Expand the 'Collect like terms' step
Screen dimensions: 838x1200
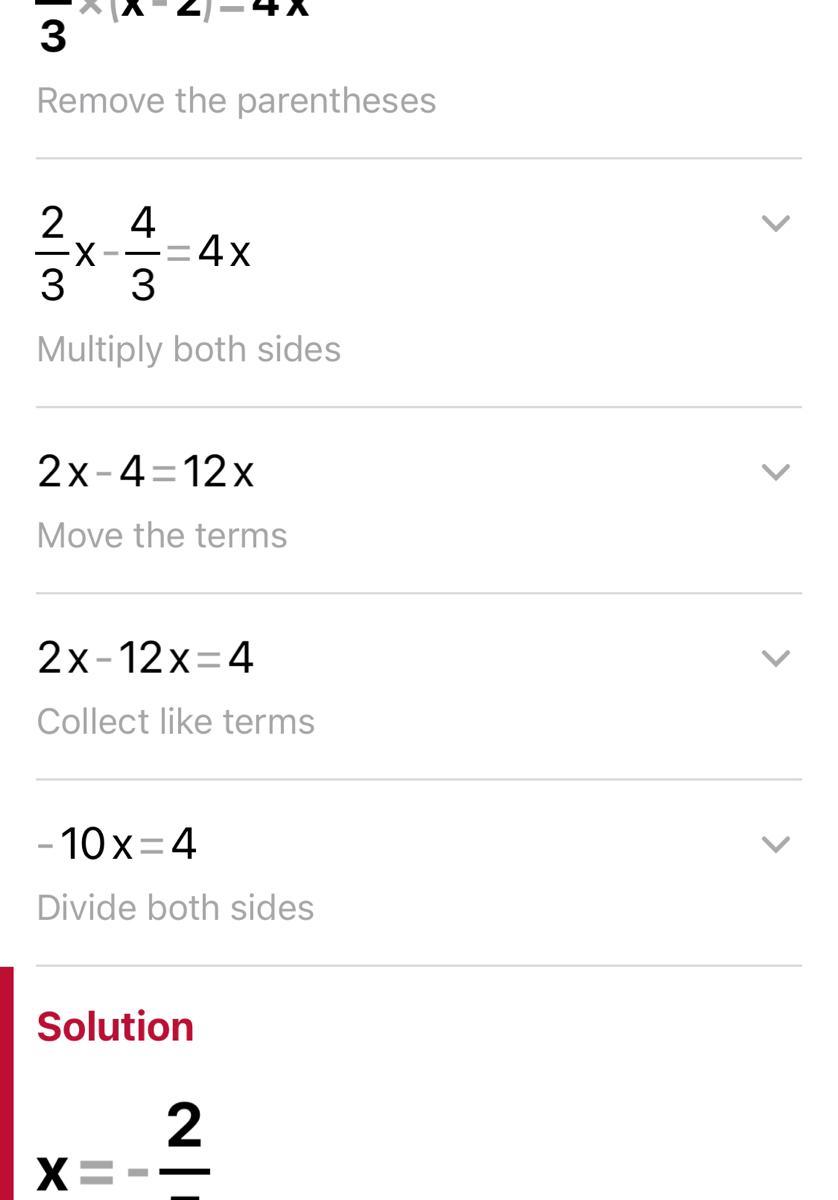775,657
